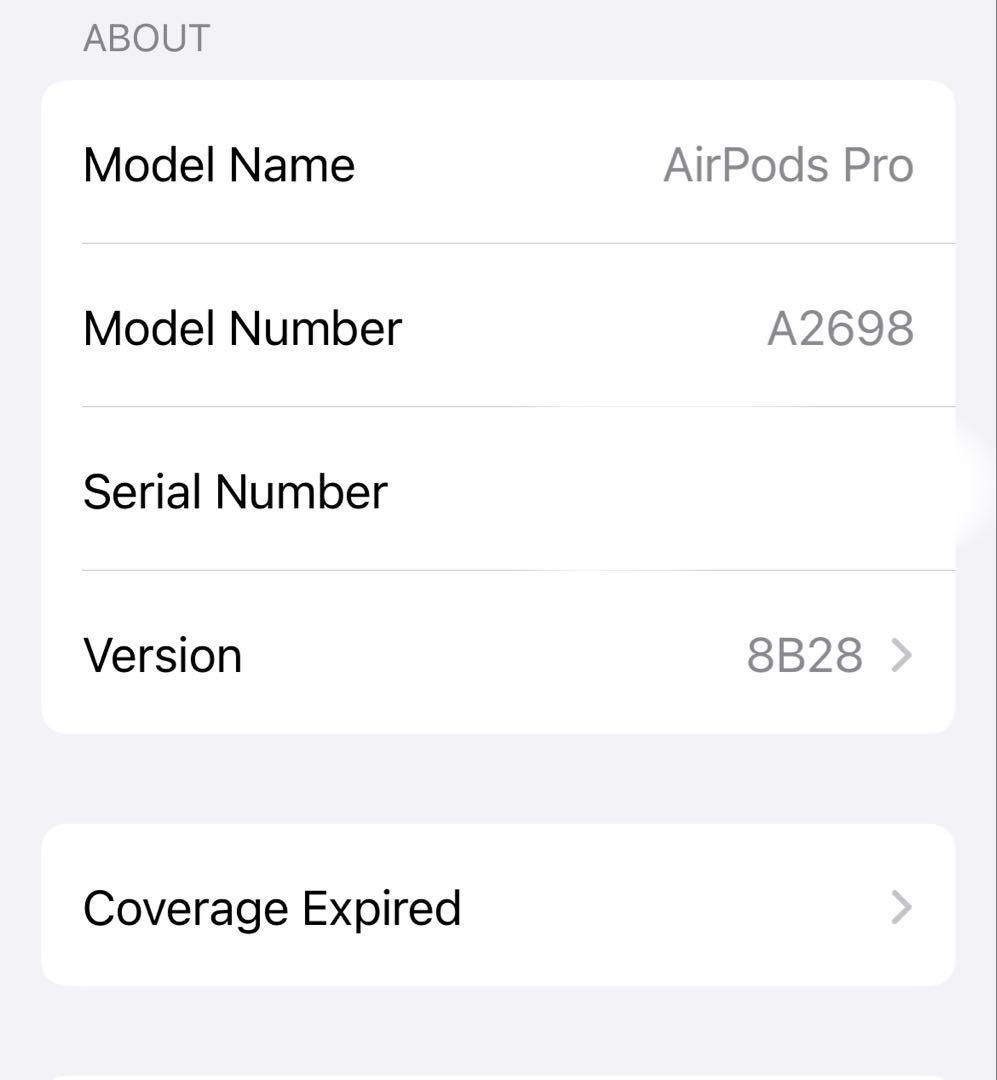Tap the Version label text
Image resolution: width=997 pixels, height=1080 pixels.
click(162, 655)
